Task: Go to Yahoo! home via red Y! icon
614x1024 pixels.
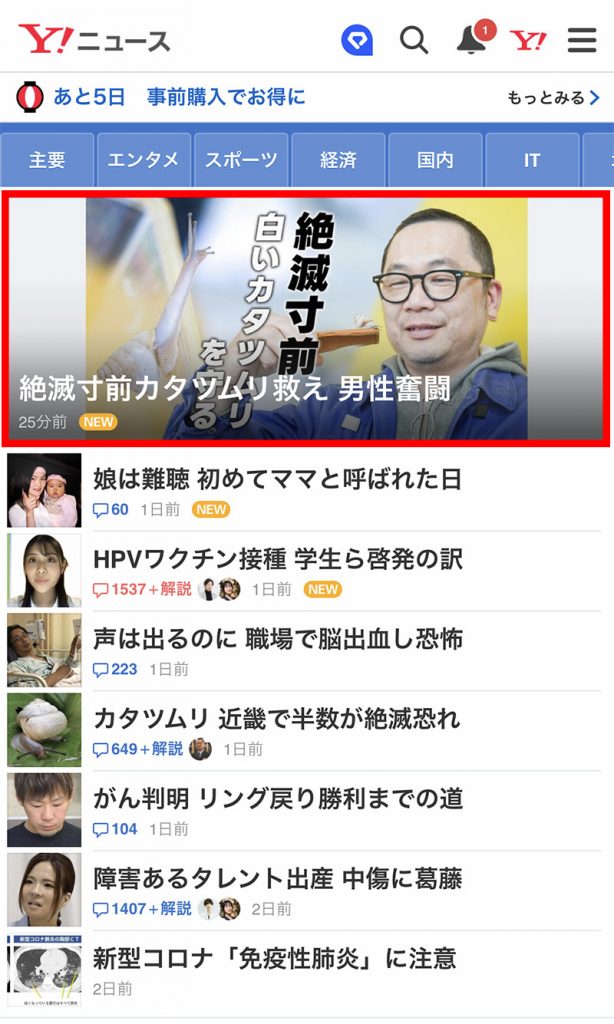Action: (x=528, y=40)
